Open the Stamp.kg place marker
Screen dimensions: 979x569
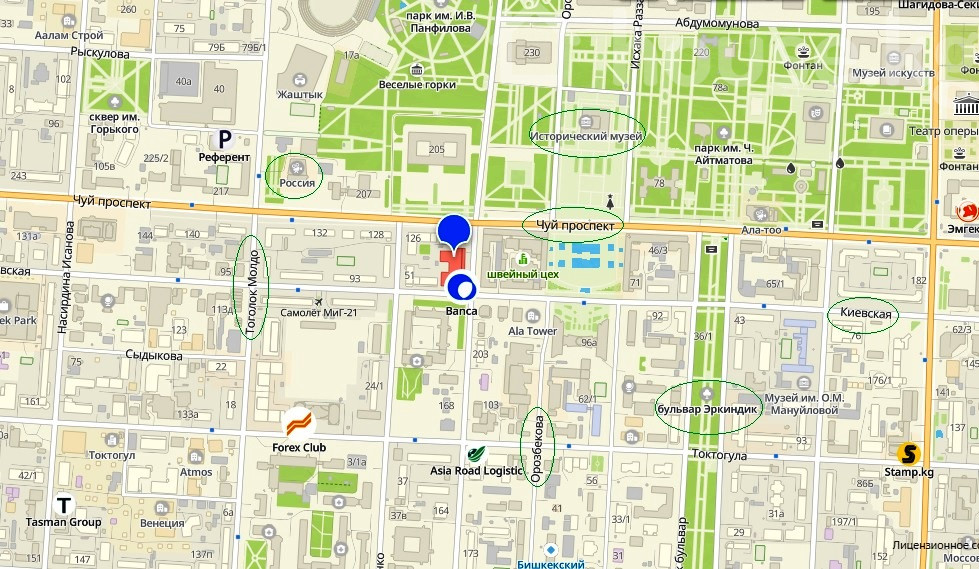coord(908,453)
